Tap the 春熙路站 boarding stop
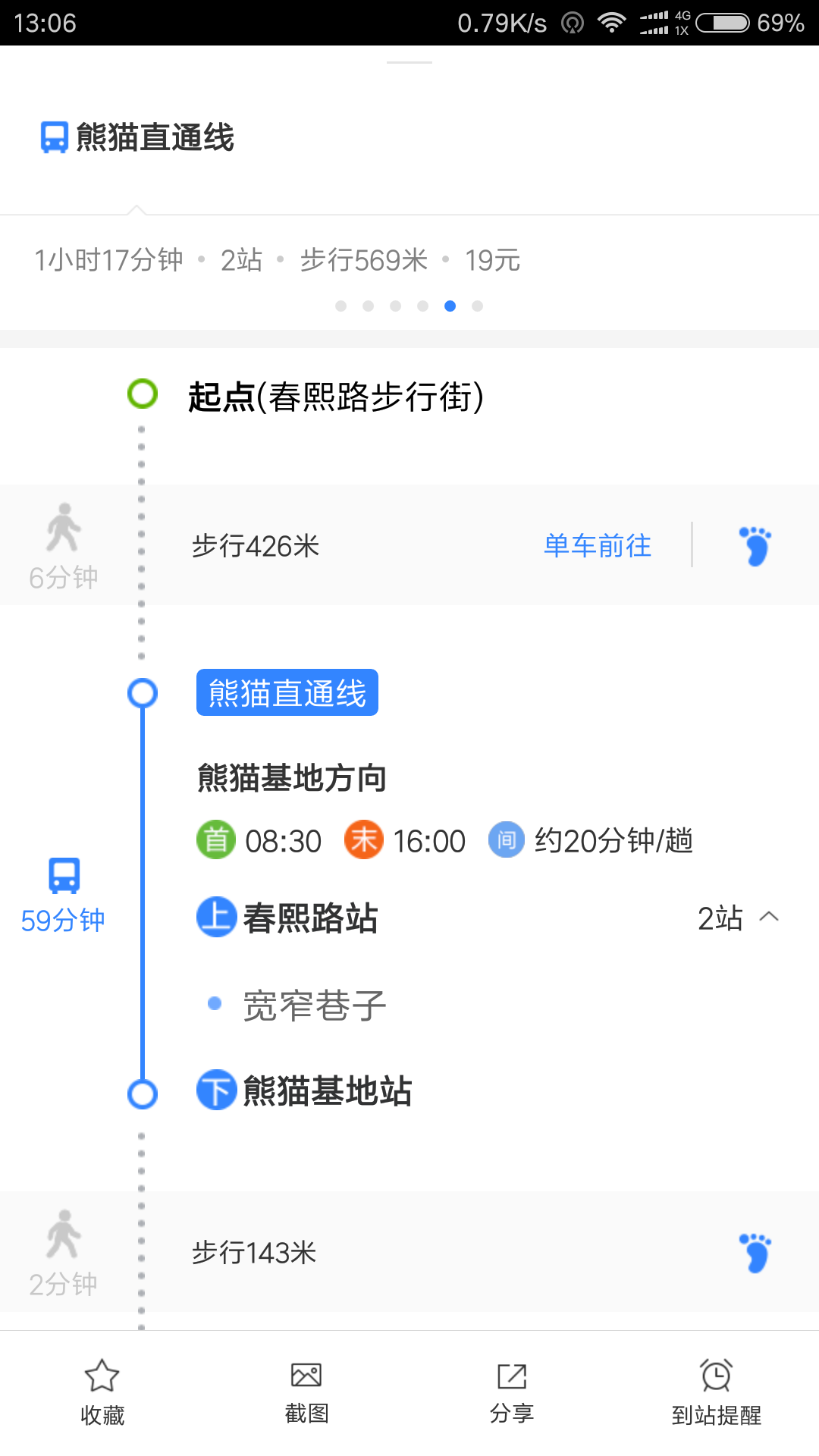This screenshot has width=819, height=1456. point(309,918)
